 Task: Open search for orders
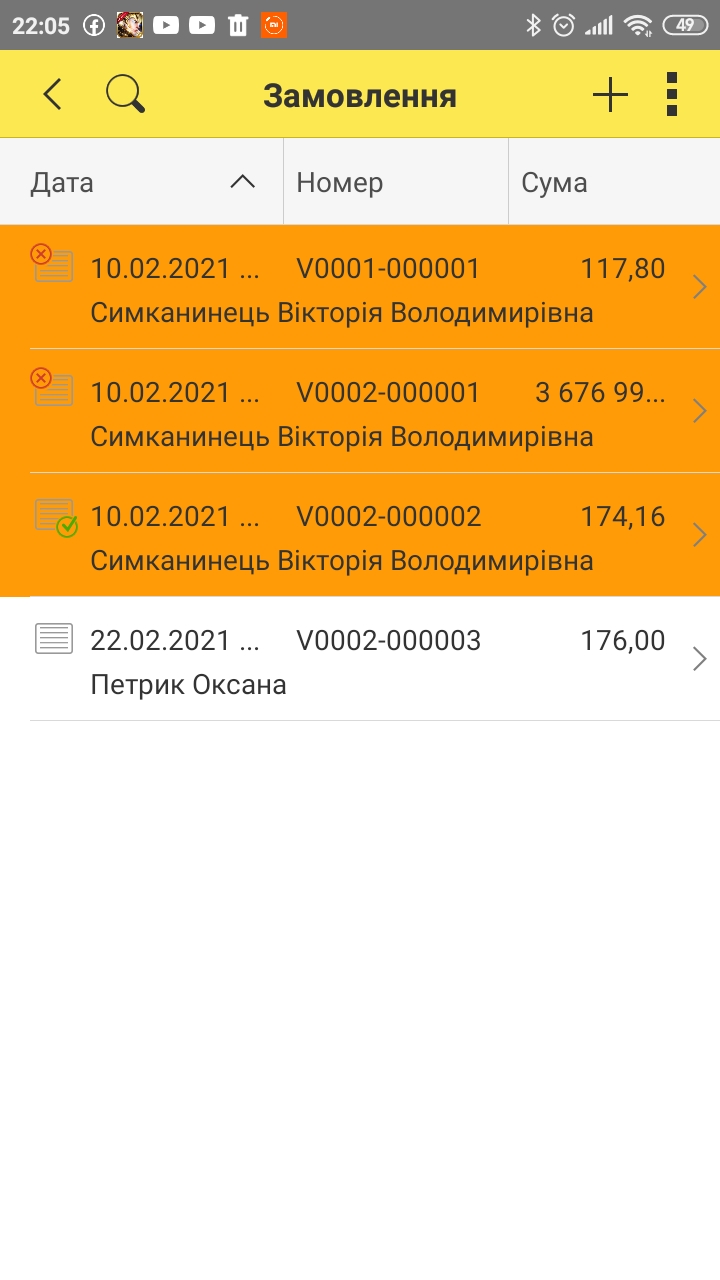click(x=125, y=95)
